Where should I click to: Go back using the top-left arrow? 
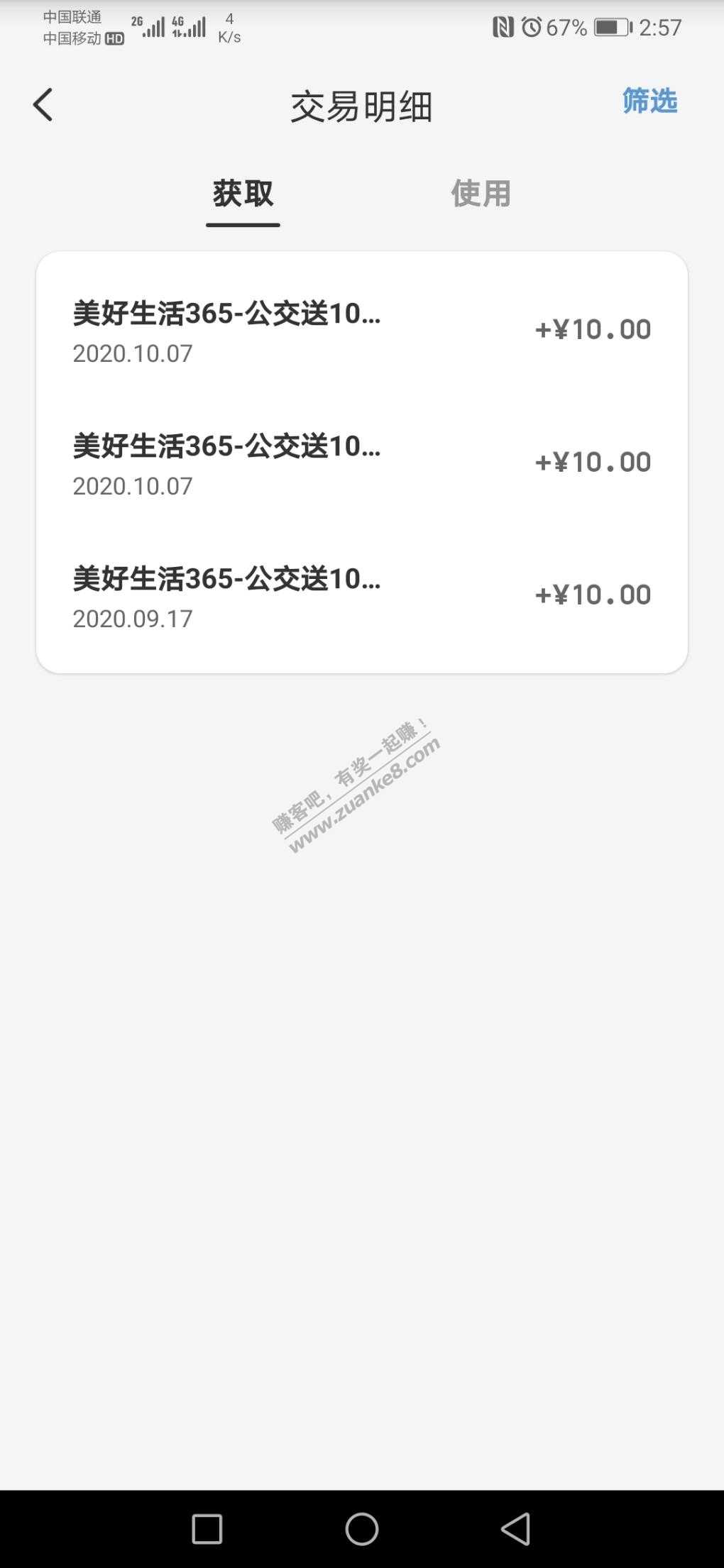pyautogui.click(x=43, y=105)
